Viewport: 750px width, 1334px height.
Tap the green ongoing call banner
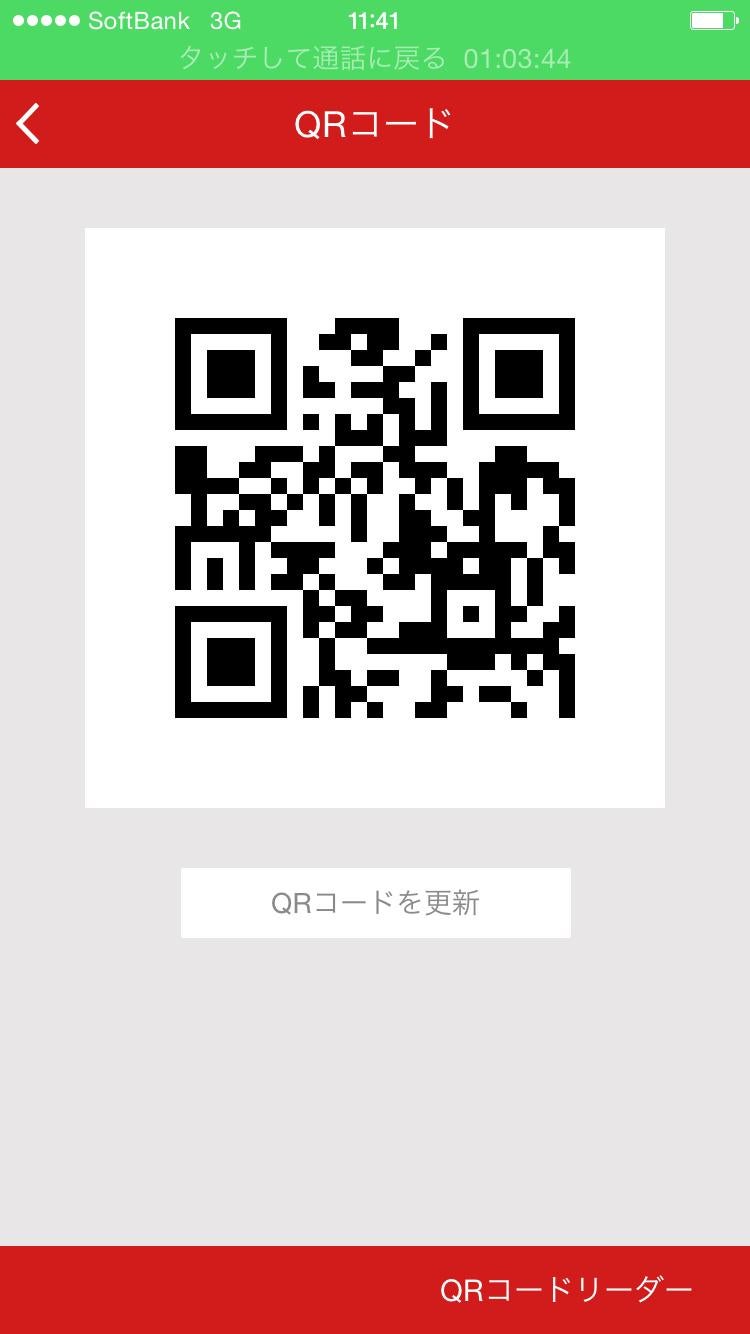coord(375,59)
